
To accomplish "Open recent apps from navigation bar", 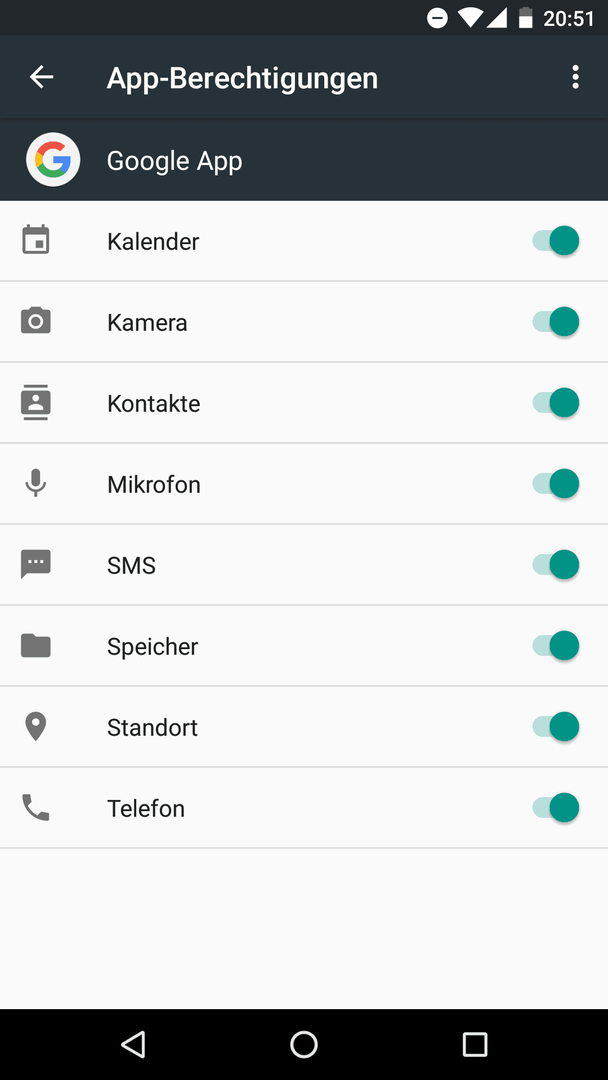I will pyautogui.click(x=474, y=1044).
